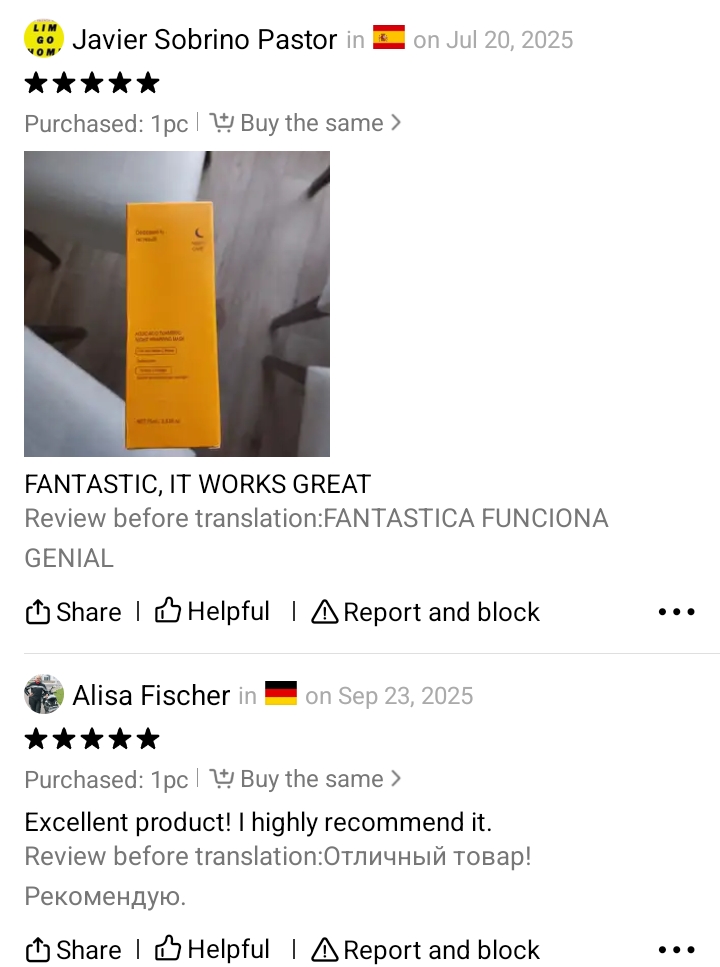Viewport: 720px width, 967px height.
Task: Open Javier's review photo of the orange box
Action: (177, 304)
